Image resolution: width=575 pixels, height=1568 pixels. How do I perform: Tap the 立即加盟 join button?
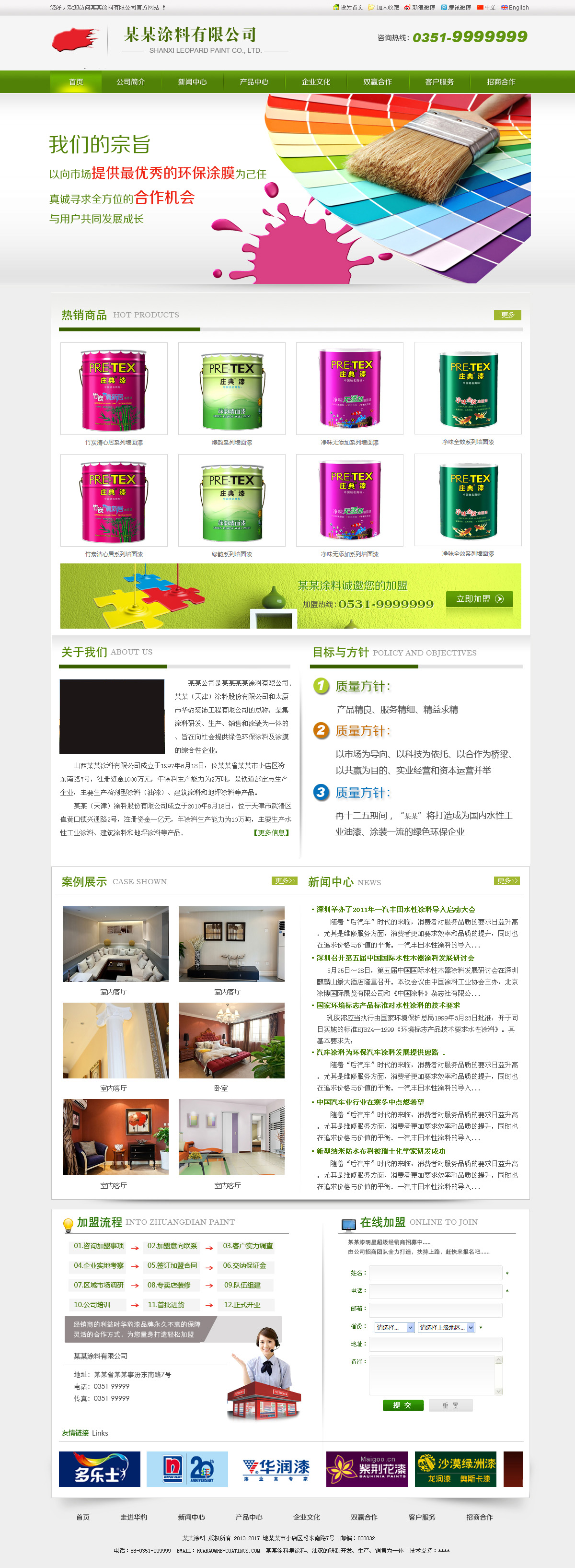coord(480,599)
